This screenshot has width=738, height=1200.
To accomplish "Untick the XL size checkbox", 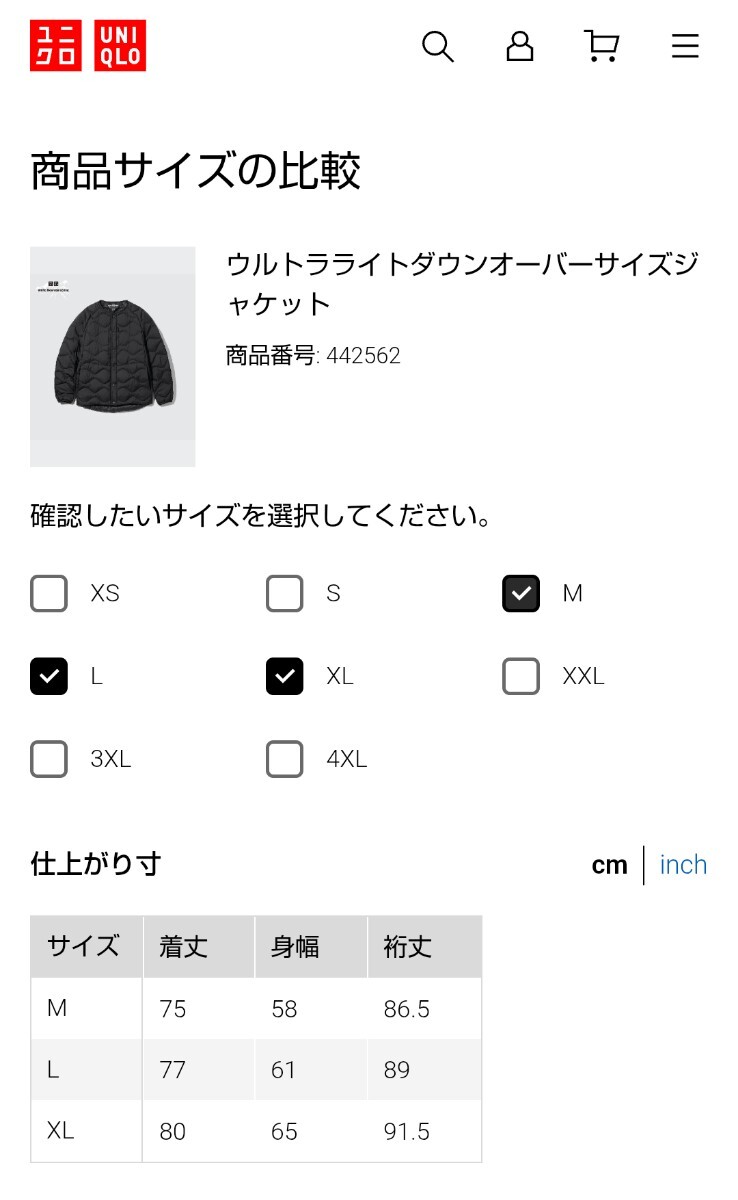I will coord(285,676).
